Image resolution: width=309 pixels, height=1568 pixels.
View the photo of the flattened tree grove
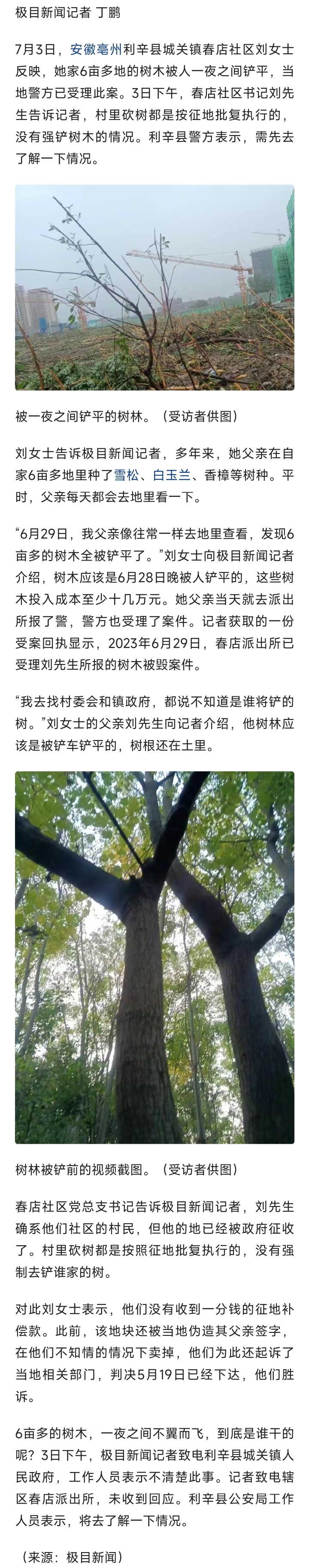(x=154, y=287)
